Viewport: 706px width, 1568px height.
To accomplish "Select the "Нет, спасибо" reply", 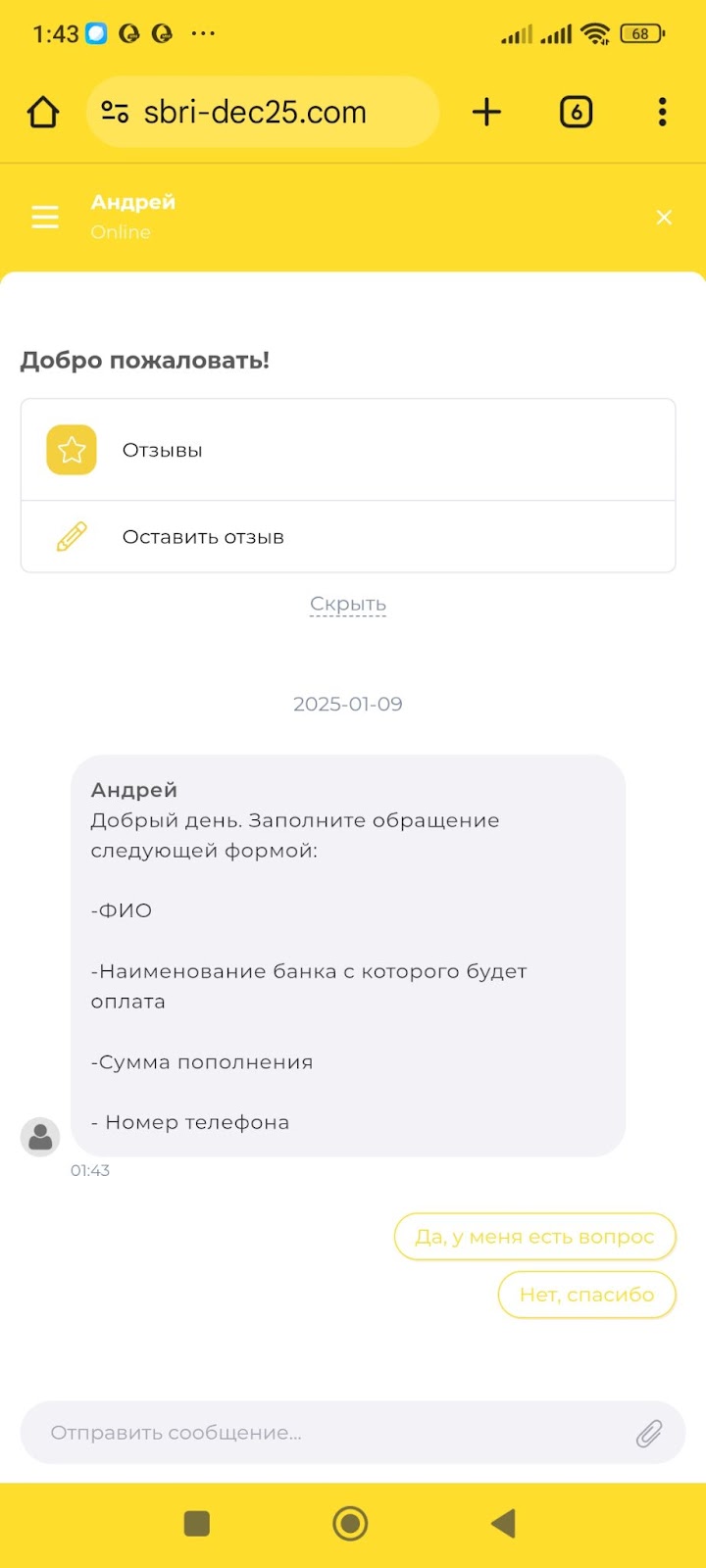I will (586, 1295).
